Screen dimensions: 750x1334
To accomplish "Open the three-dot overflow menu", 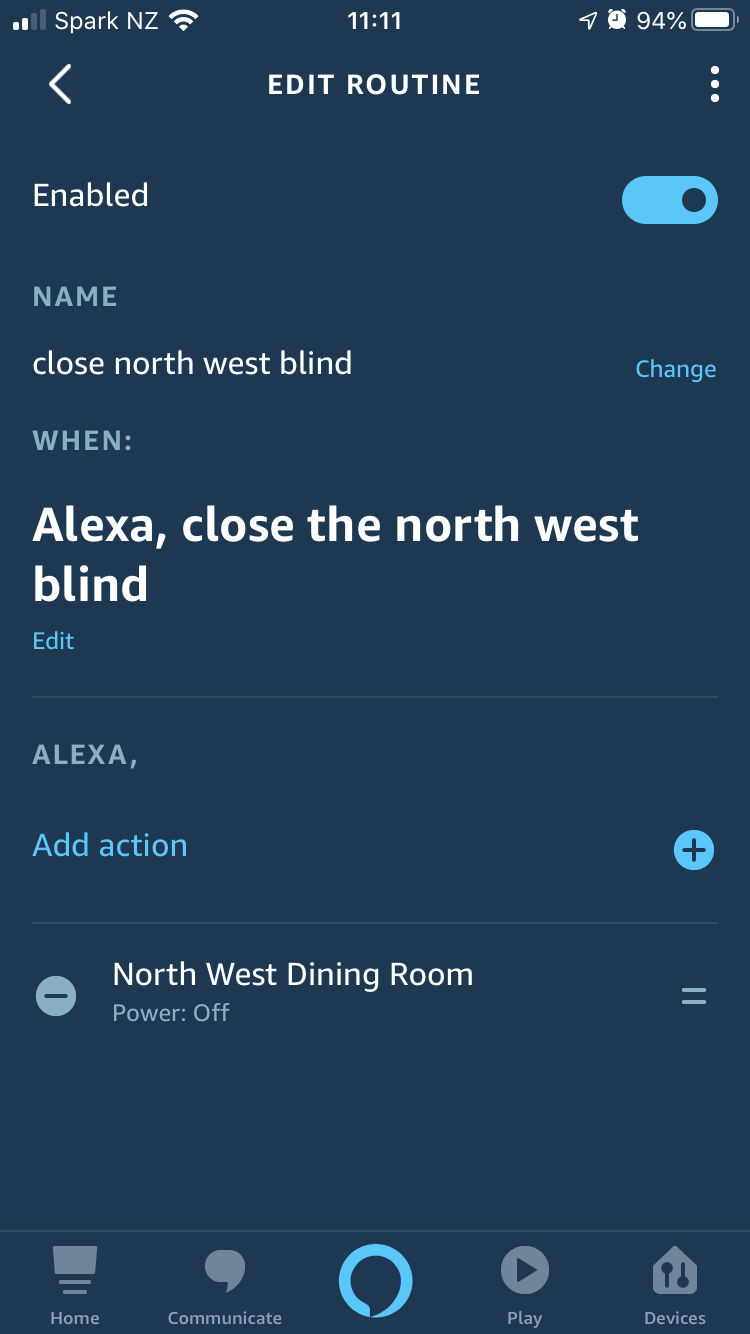I will 714,85.
